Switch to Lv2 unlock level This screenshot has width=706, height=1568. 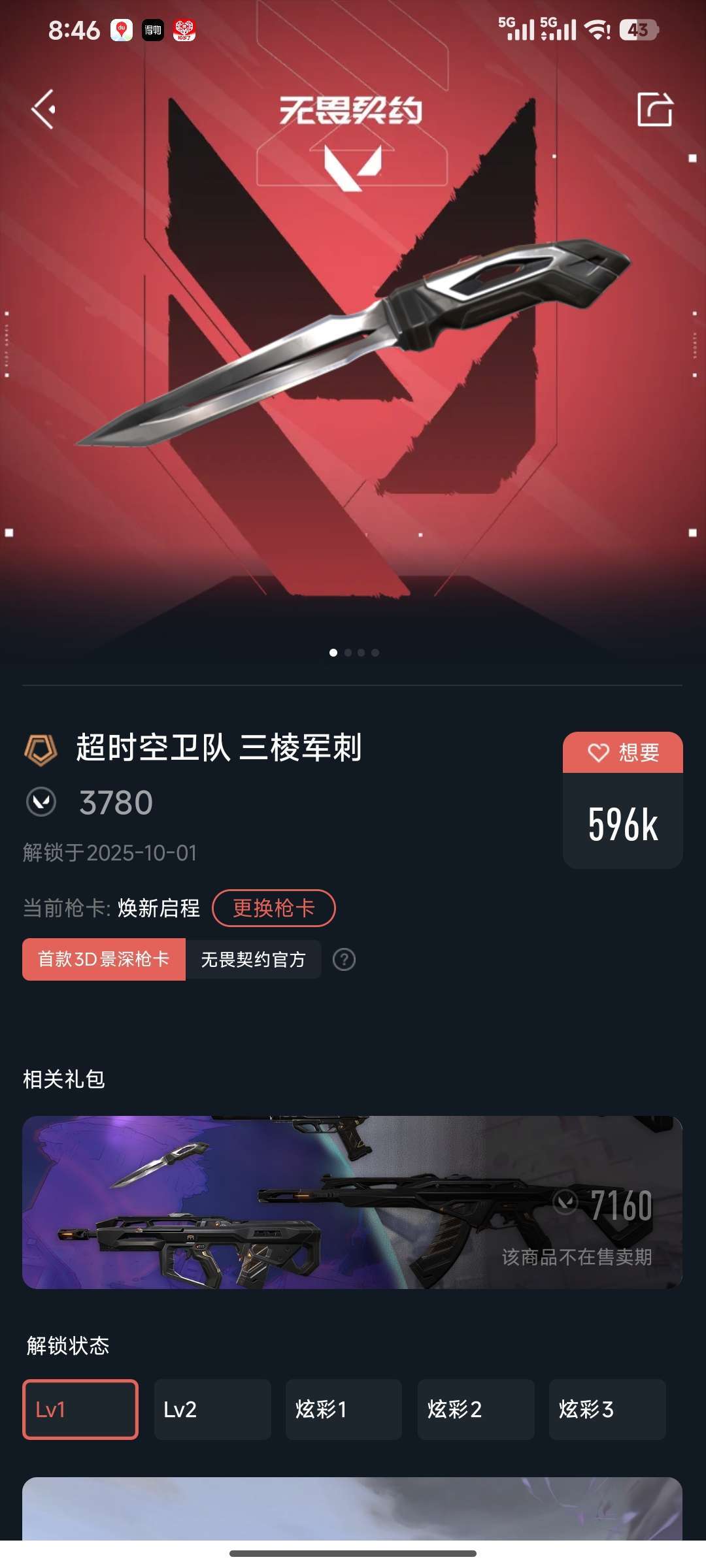pos(212,1409)
